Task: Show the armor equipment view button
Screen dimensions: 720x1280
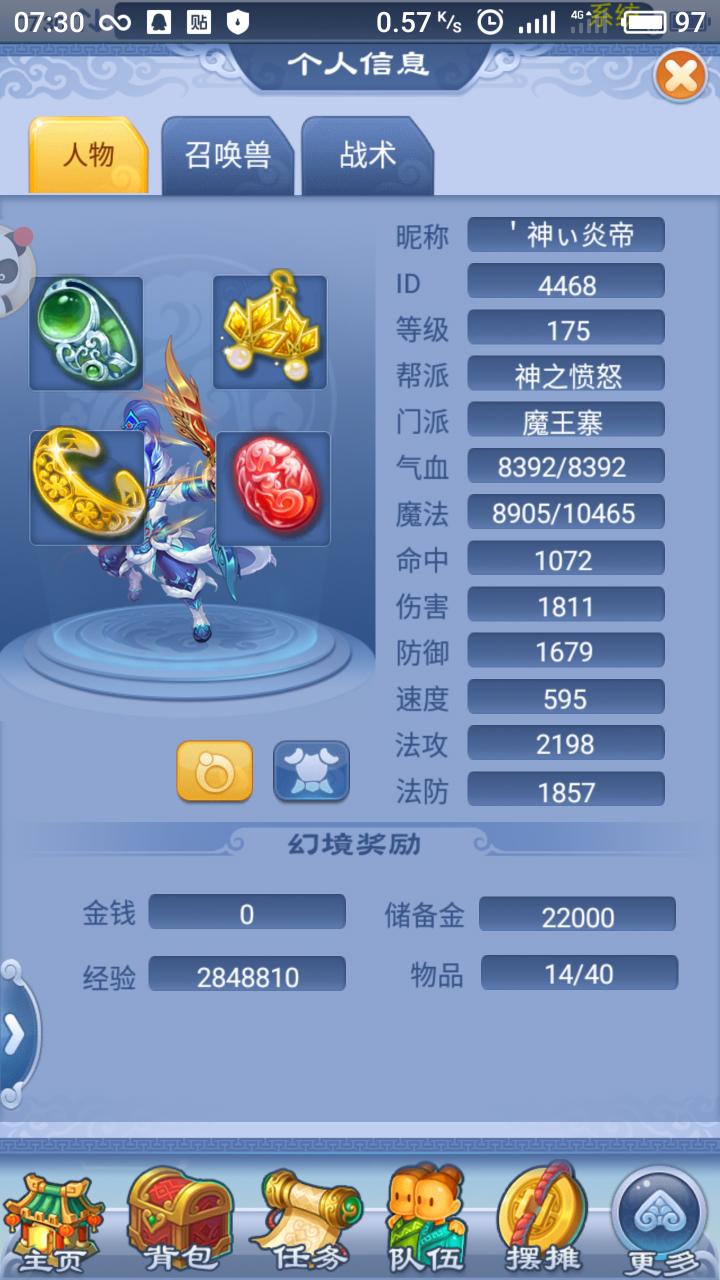Action: (311, 771)
